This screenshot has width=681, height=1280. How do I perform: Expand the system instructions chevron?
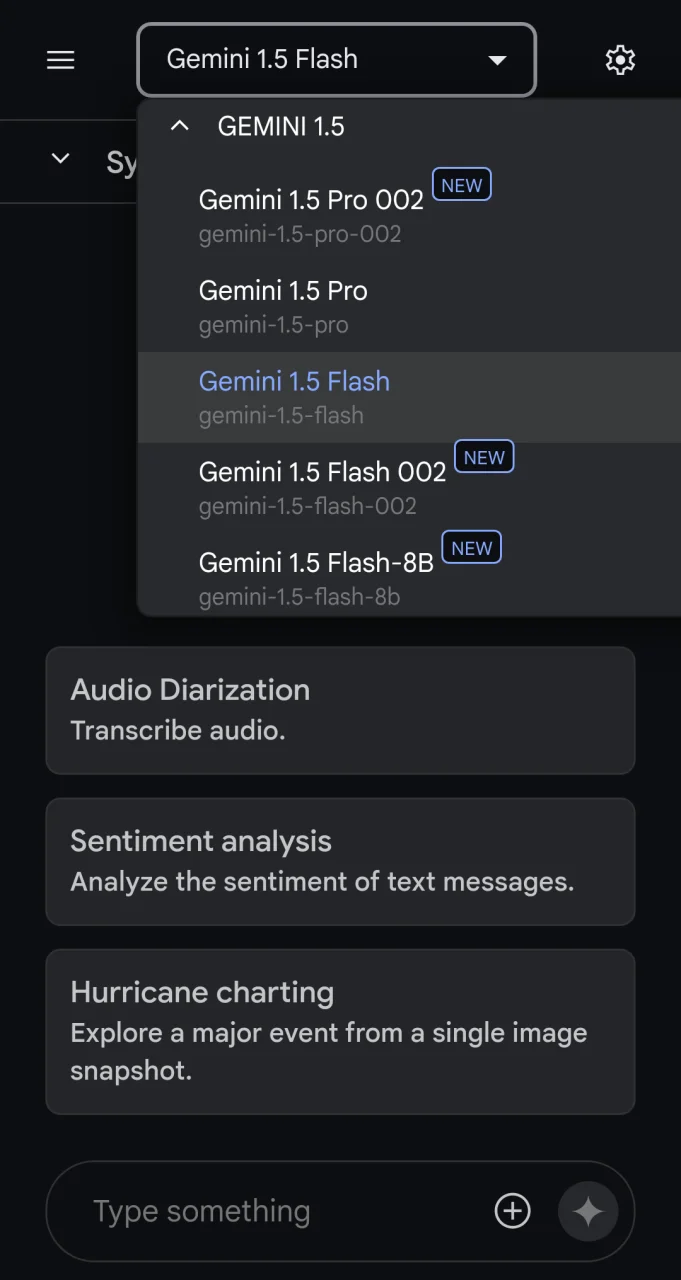click(x=60, y=158)
